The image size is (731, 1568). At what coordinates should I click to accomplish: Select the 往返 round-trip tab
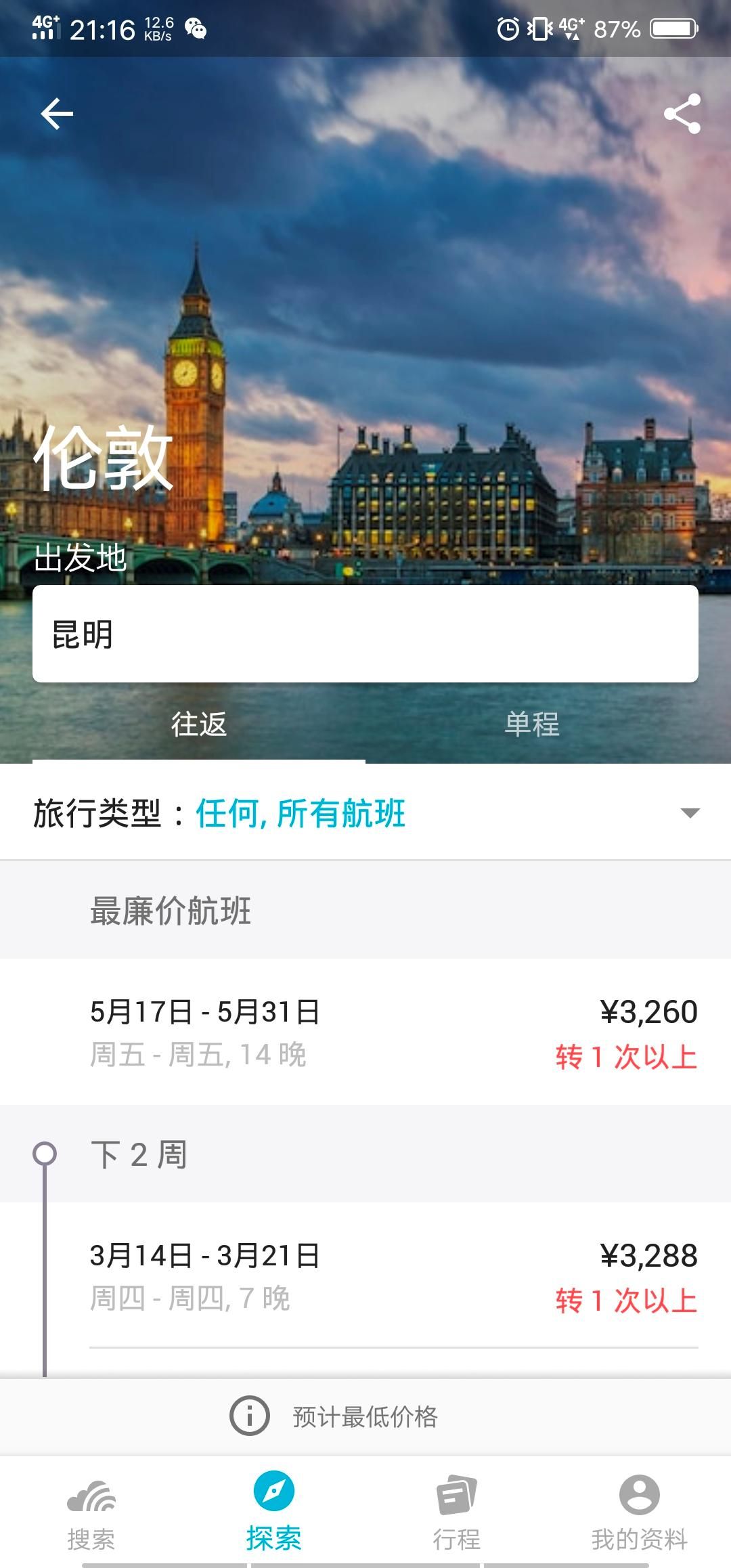(198, 724)
